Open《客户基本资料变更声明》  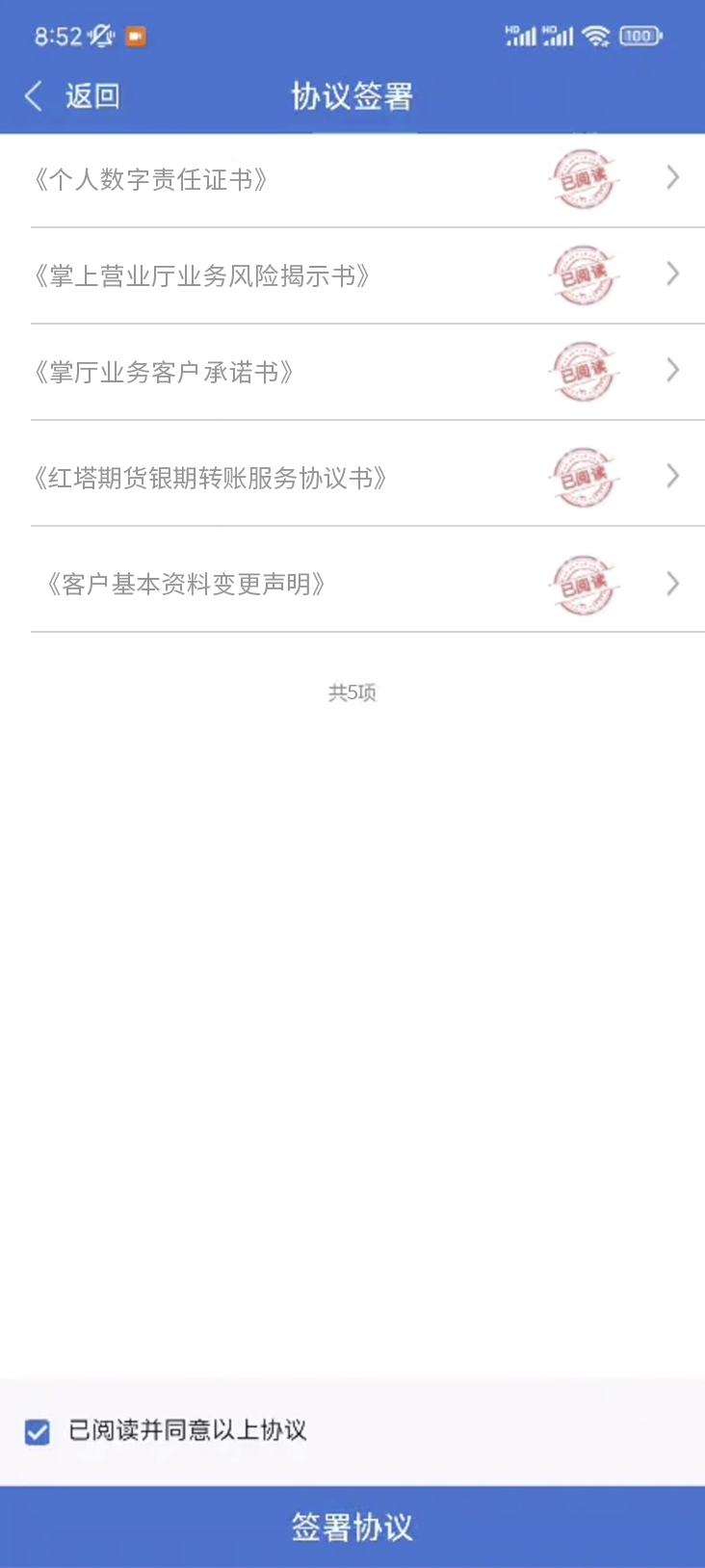click(187, 584)
